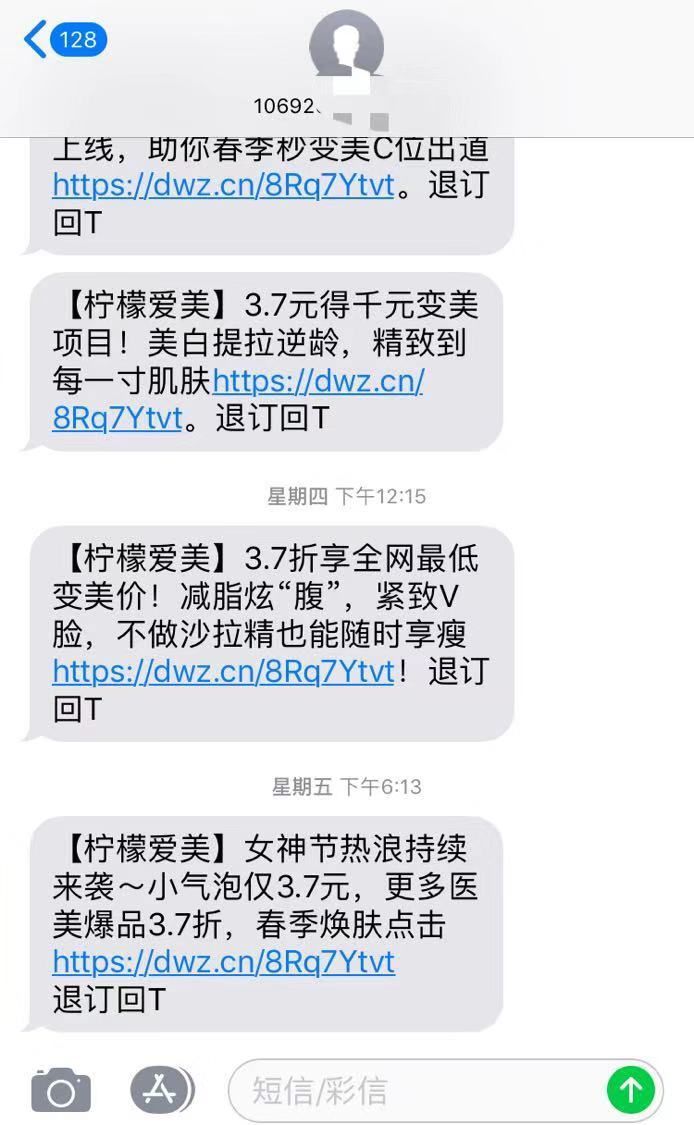Tap the 短信/彩信 message input field
The image size is (694, 1125).
click(x=420, y=1090)
